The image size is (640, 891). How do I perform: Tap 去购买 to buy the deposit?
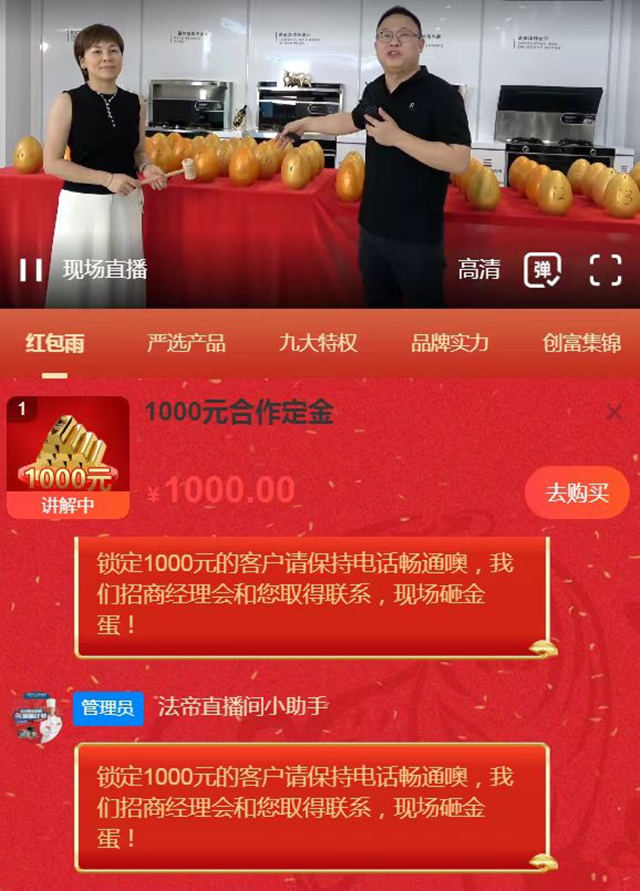(577, 493)
